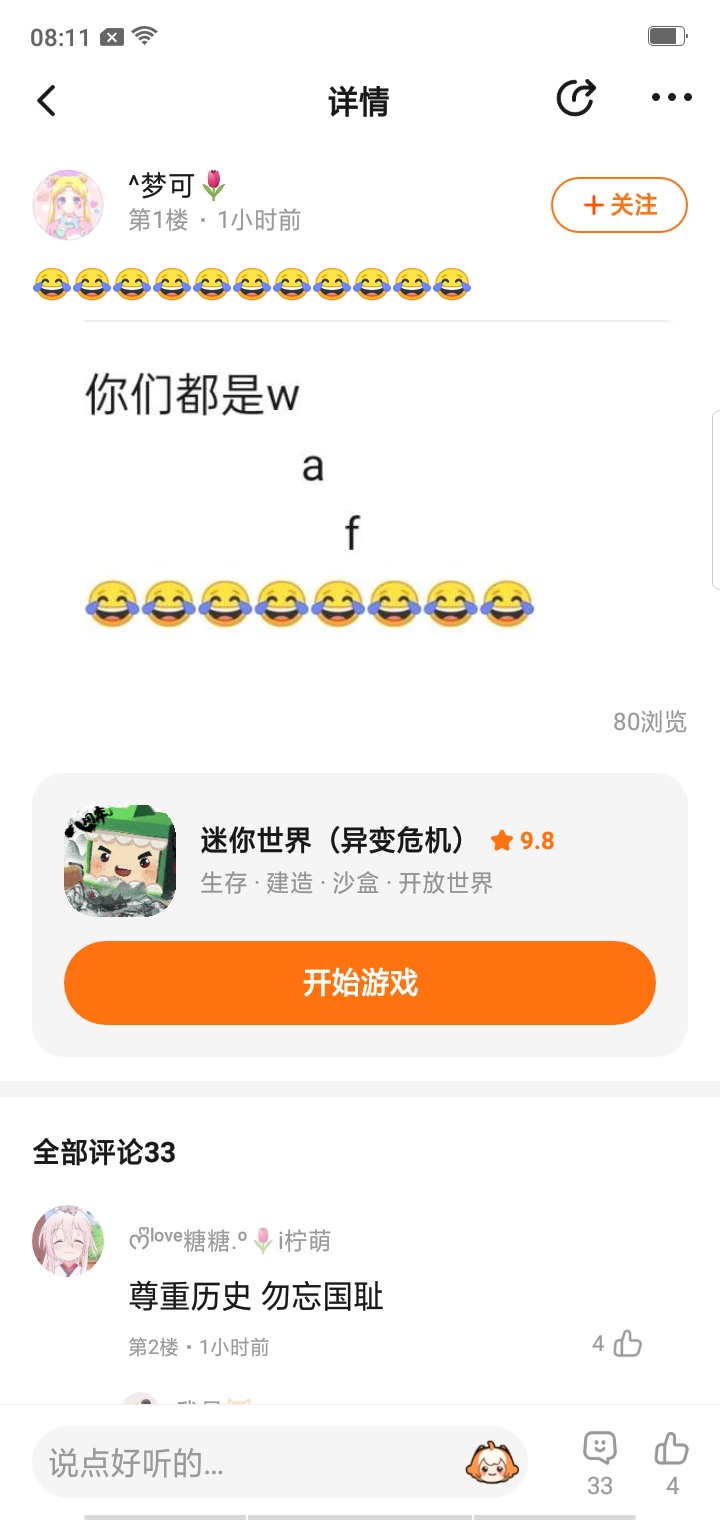Open the sticker picker in comment box
Image resolution: width=720 pixels, height=1520 pixels.
491,1463
